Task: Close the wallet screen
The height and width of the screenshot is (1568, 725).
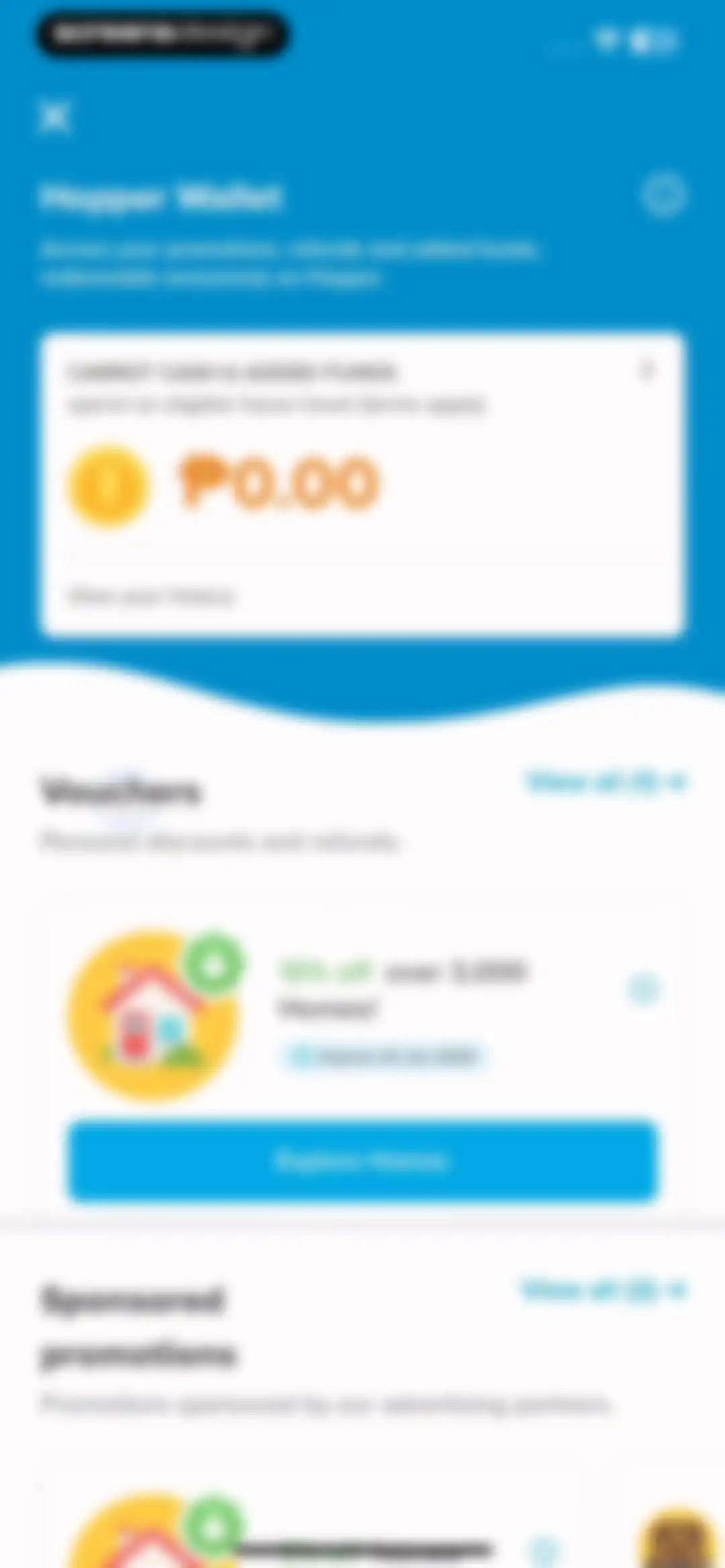Action: 54,117
